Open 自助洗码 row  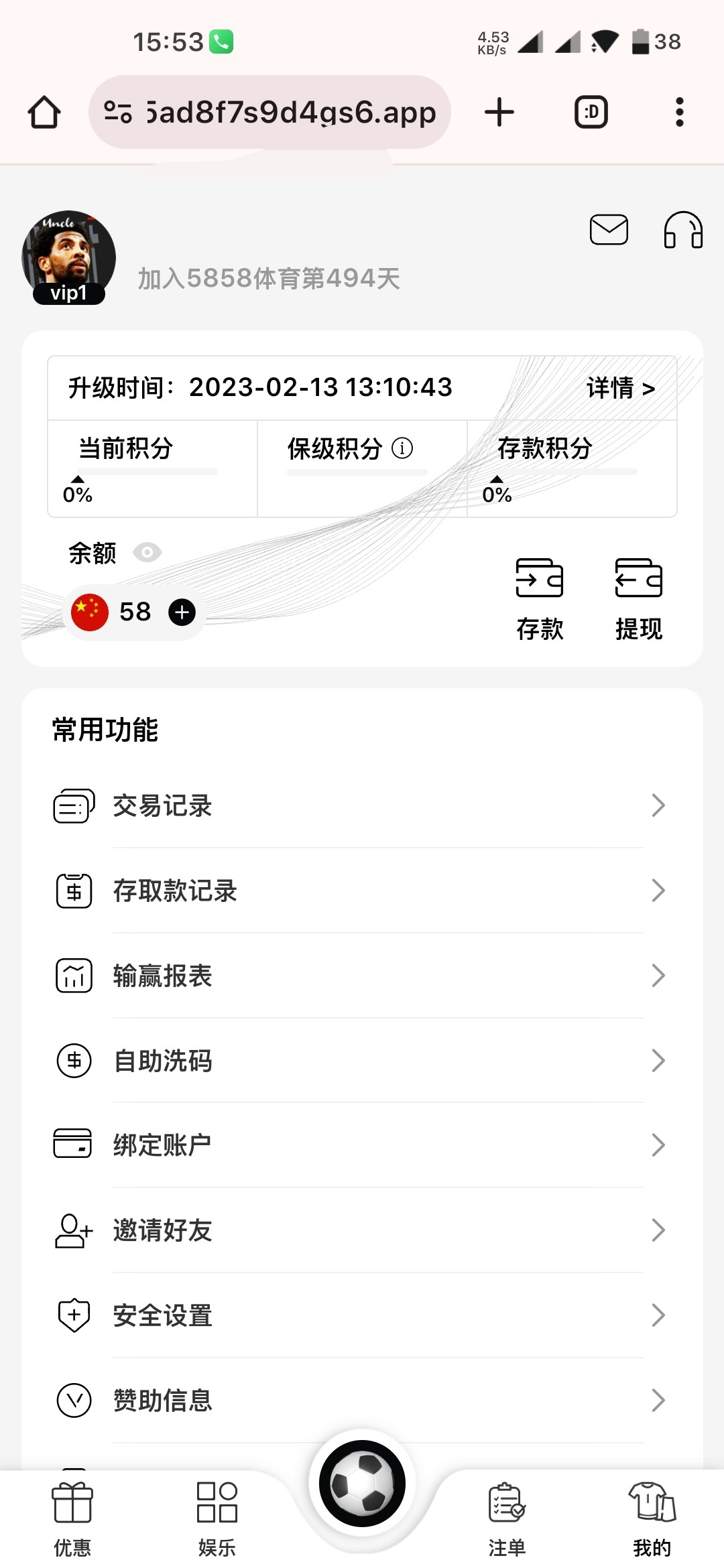(362, 1061)
